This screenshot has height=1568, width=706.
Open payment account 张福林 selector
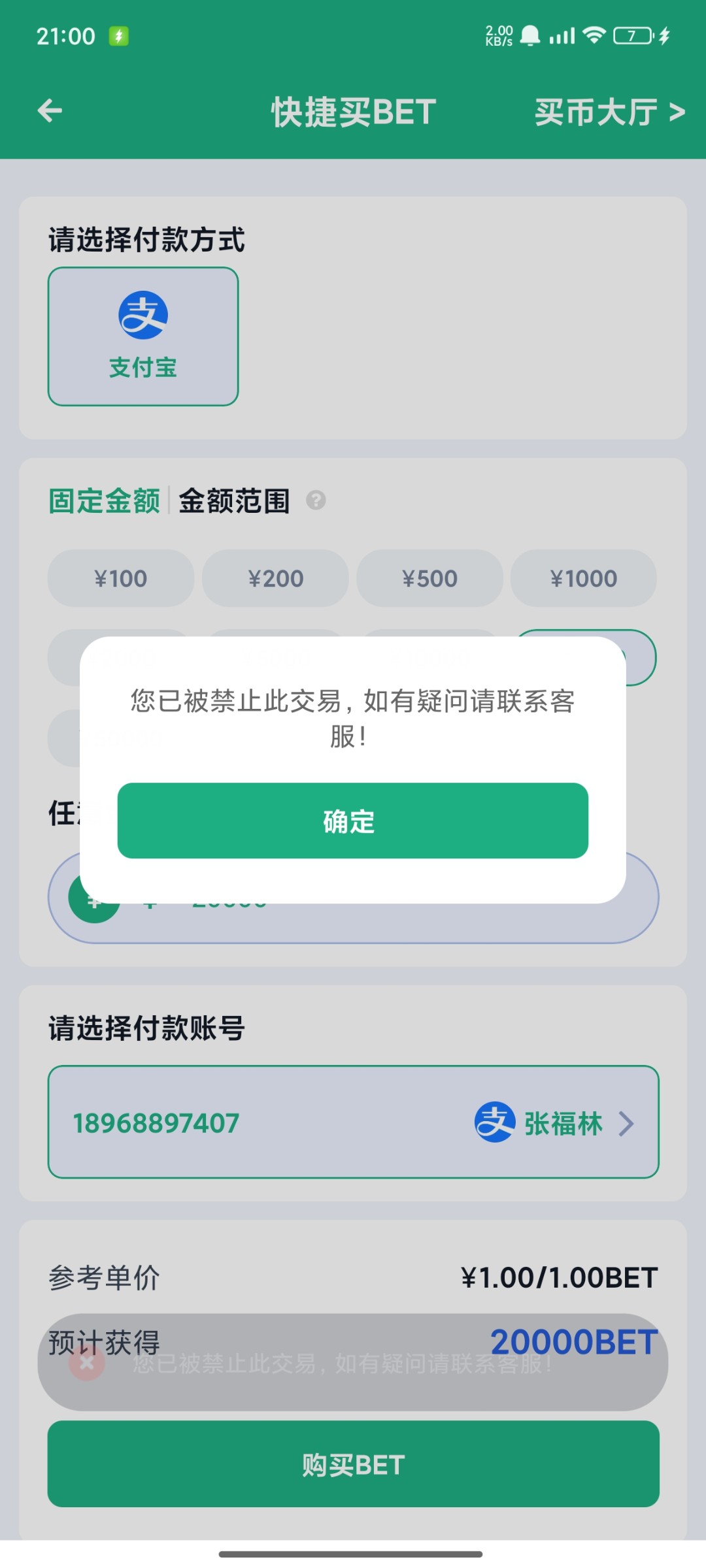[353, 1122]
